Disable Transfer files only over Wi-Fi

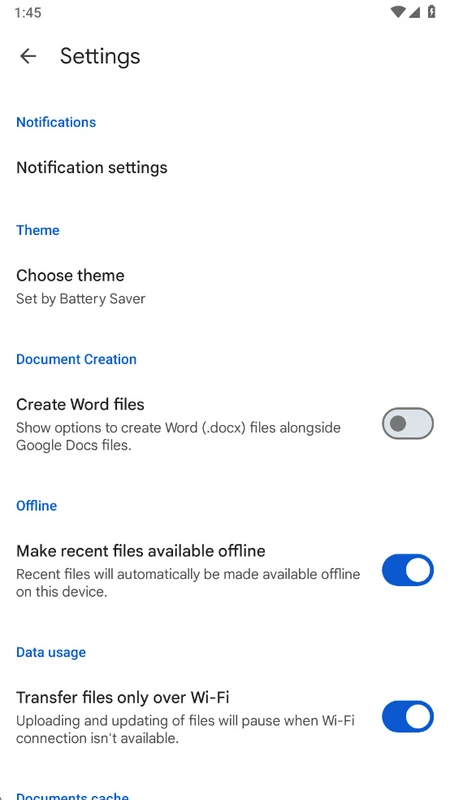tap(408, 716)
